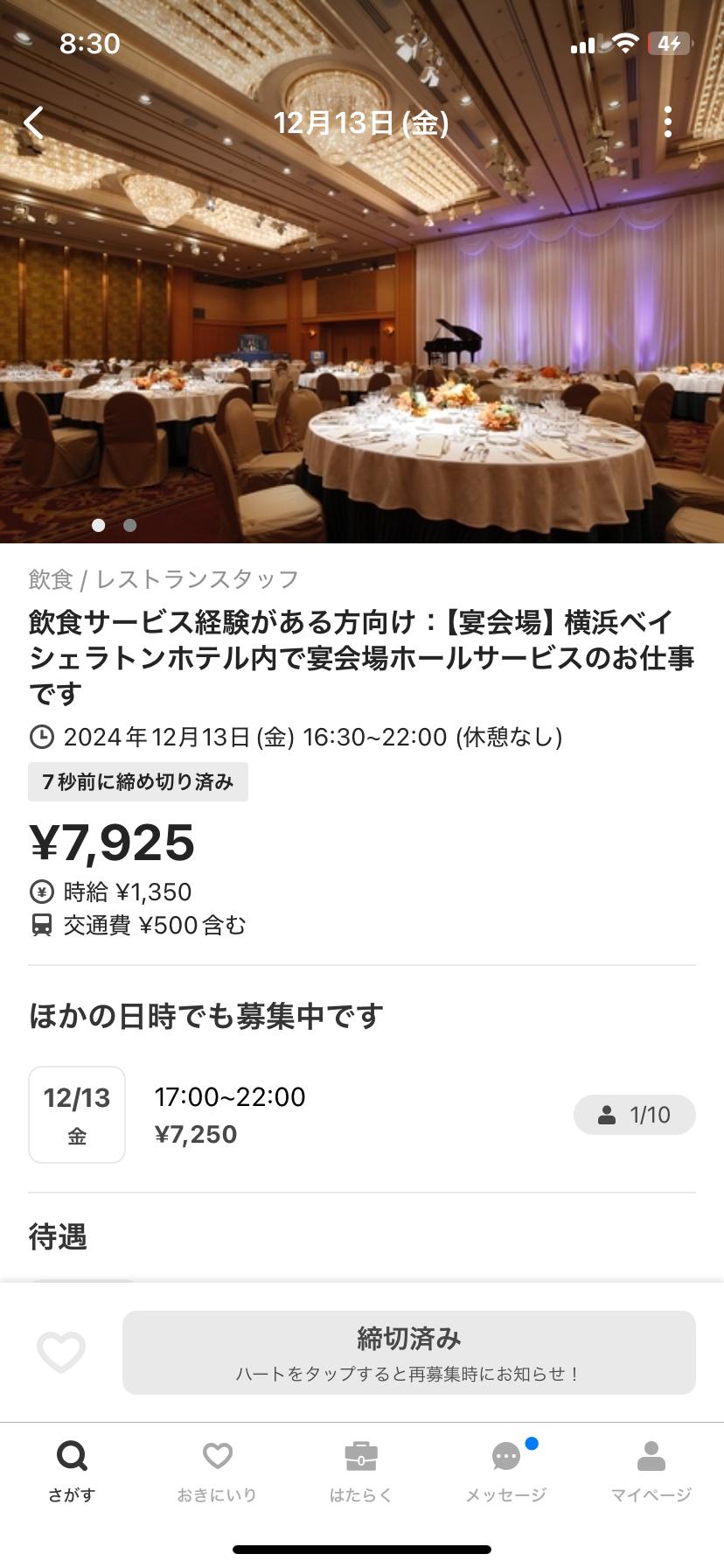Switch to the おきにいり tab
The image size is (724, 1568).
click(x=217, y=1472)
